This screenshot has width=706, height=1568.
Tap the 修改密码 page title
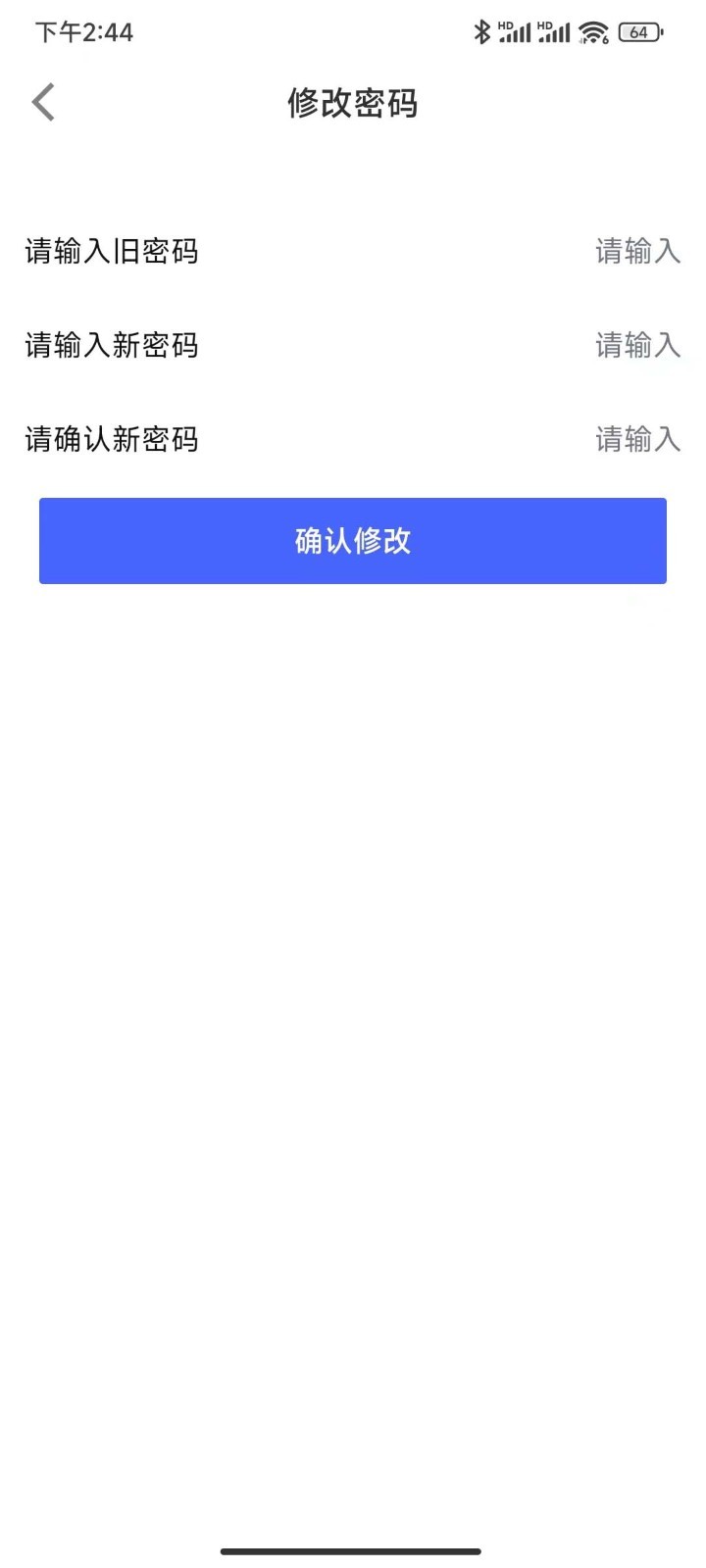coord(353,104)
